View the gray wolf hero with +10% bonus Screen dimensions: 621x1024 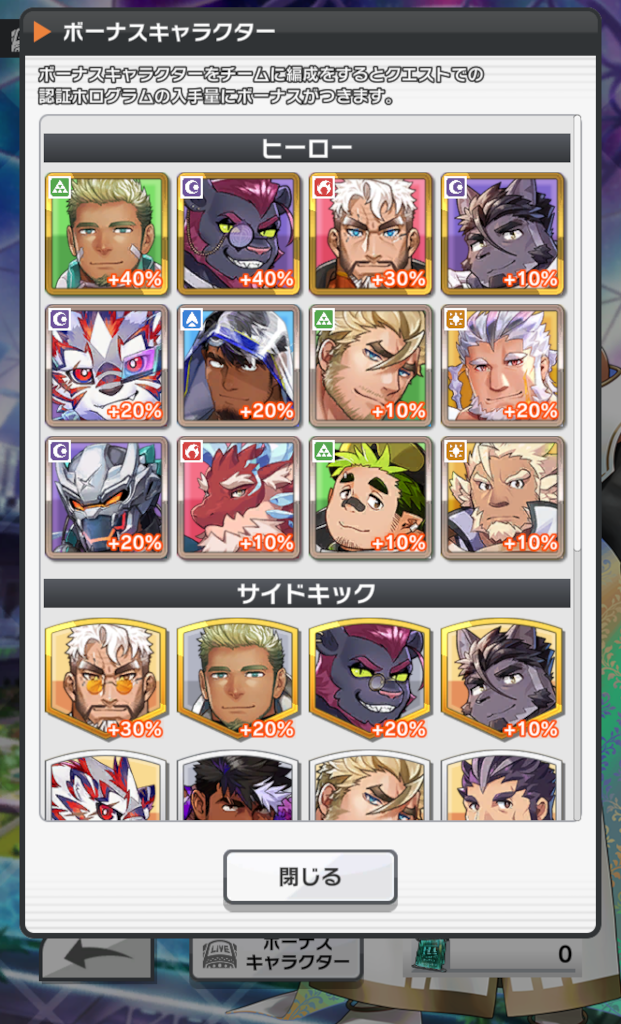(x=503, y=233)
